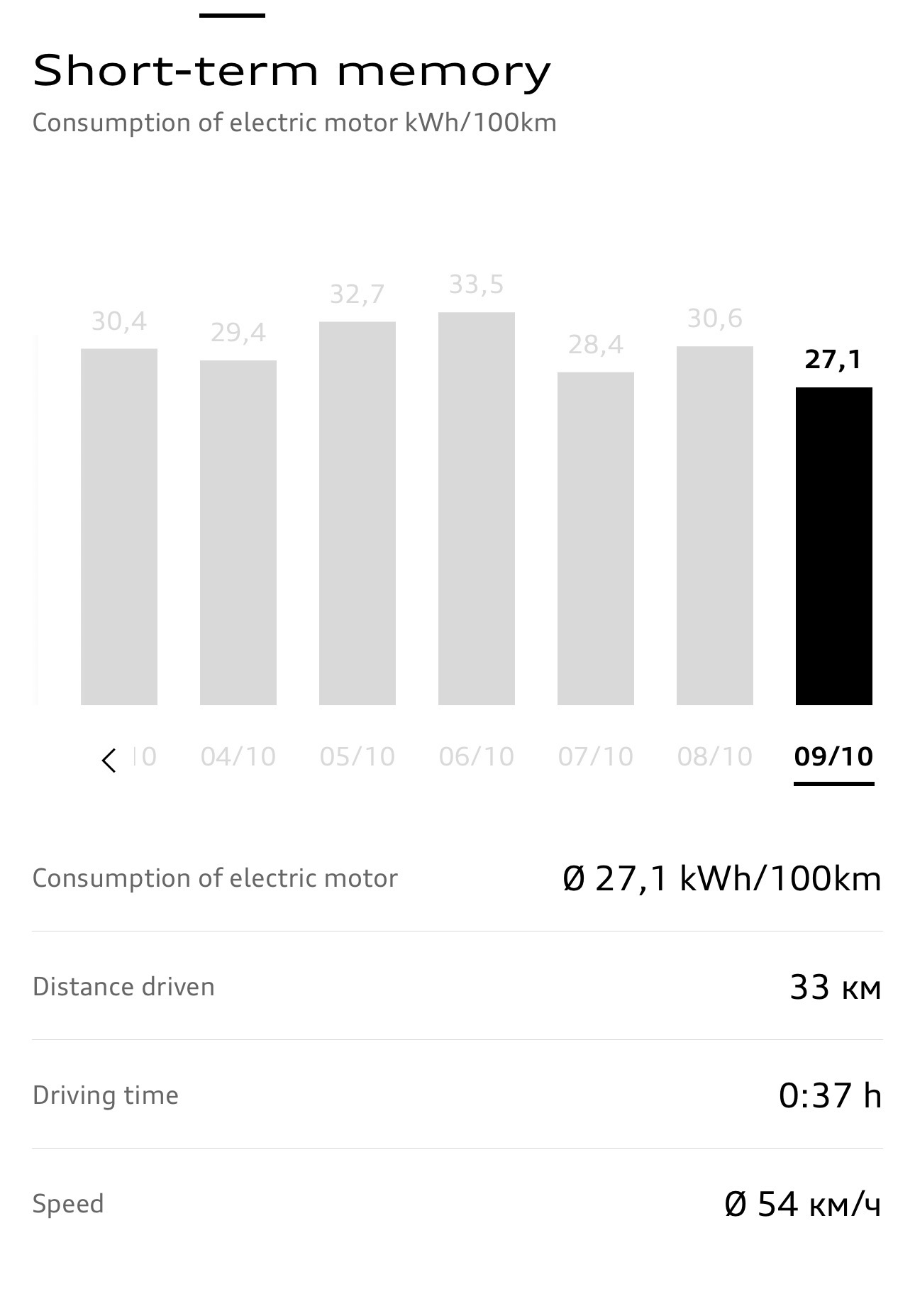Image resolution: width=915 pixels, height=1316 pixels.
Task: Select the 04/10 consumption bar
Action: point(238,532)
